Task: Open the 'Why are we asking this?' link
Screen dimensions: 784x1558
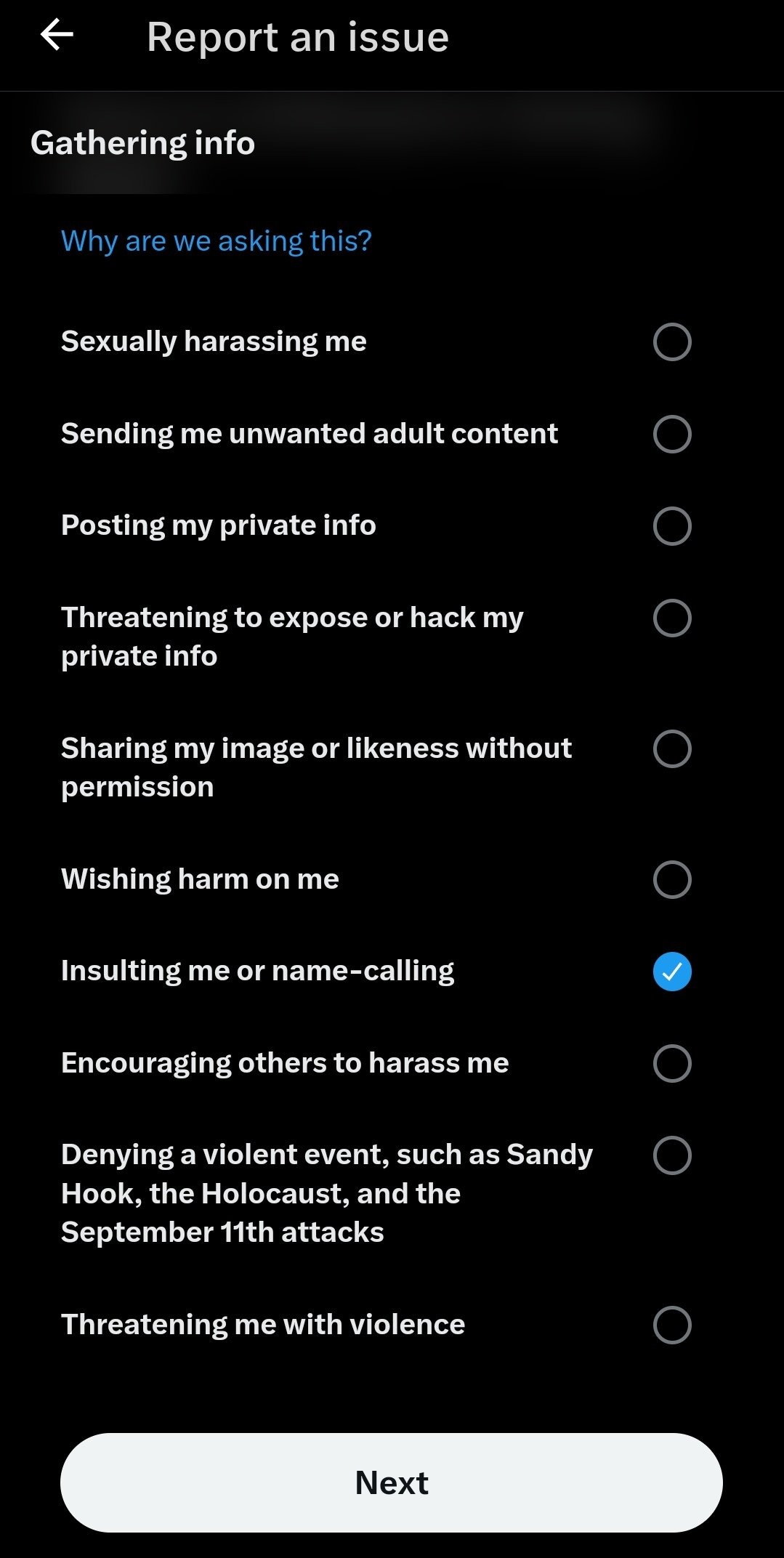Action: 217,241
